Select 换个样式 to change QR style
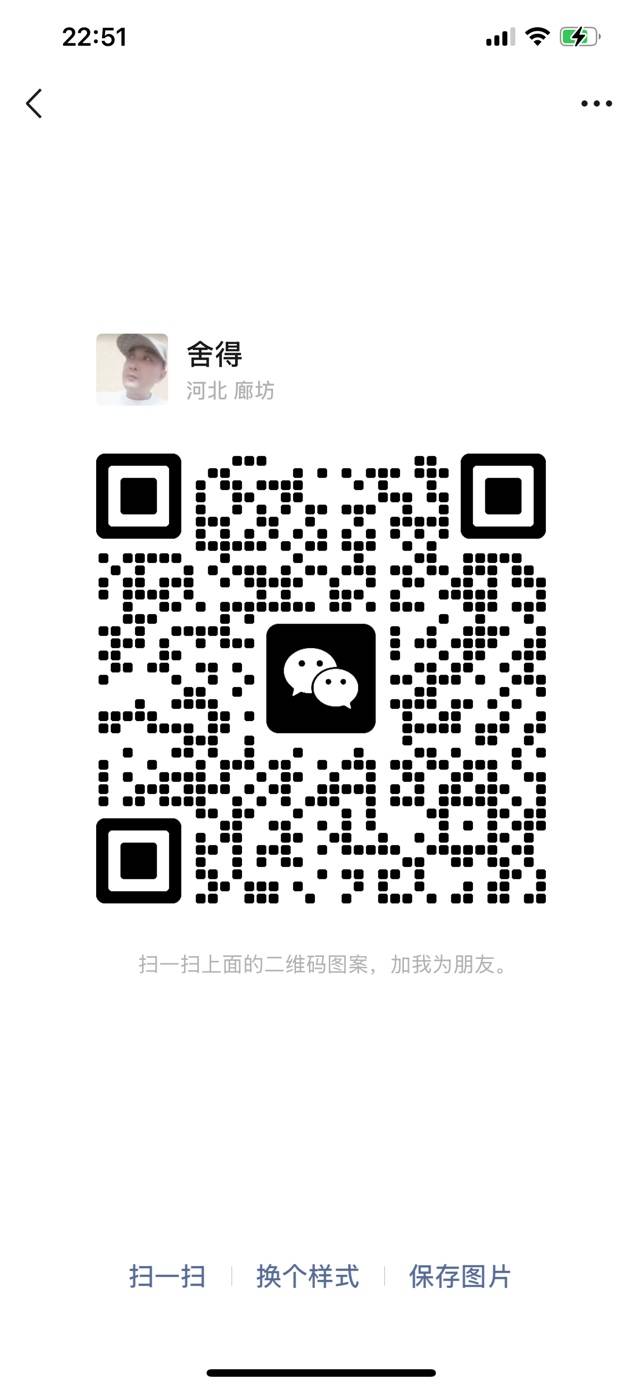This screenshot has width=642, height=1389. [308, 1276]
